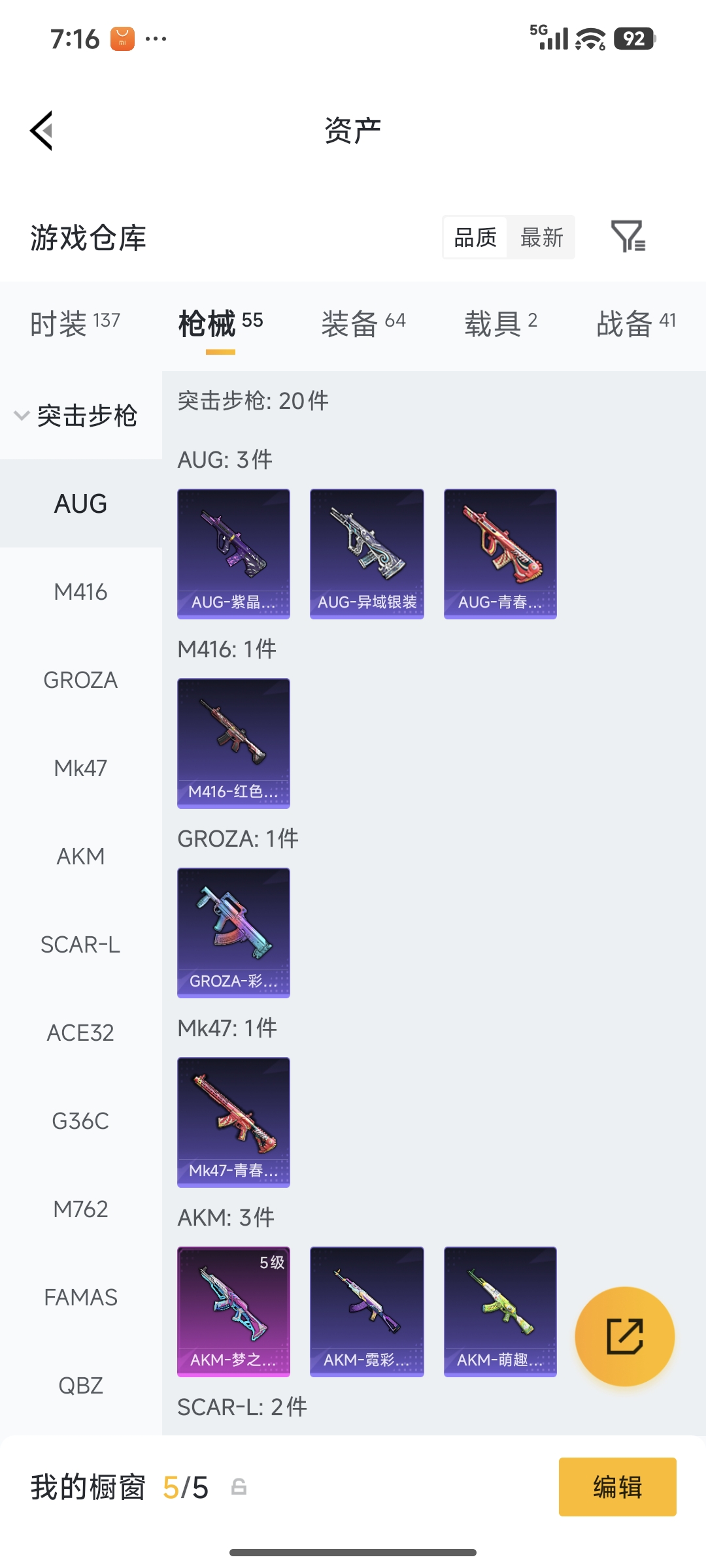Open the filter icon beside 最新
Screen dimensions: 706x1568
(x=628, y=237)
